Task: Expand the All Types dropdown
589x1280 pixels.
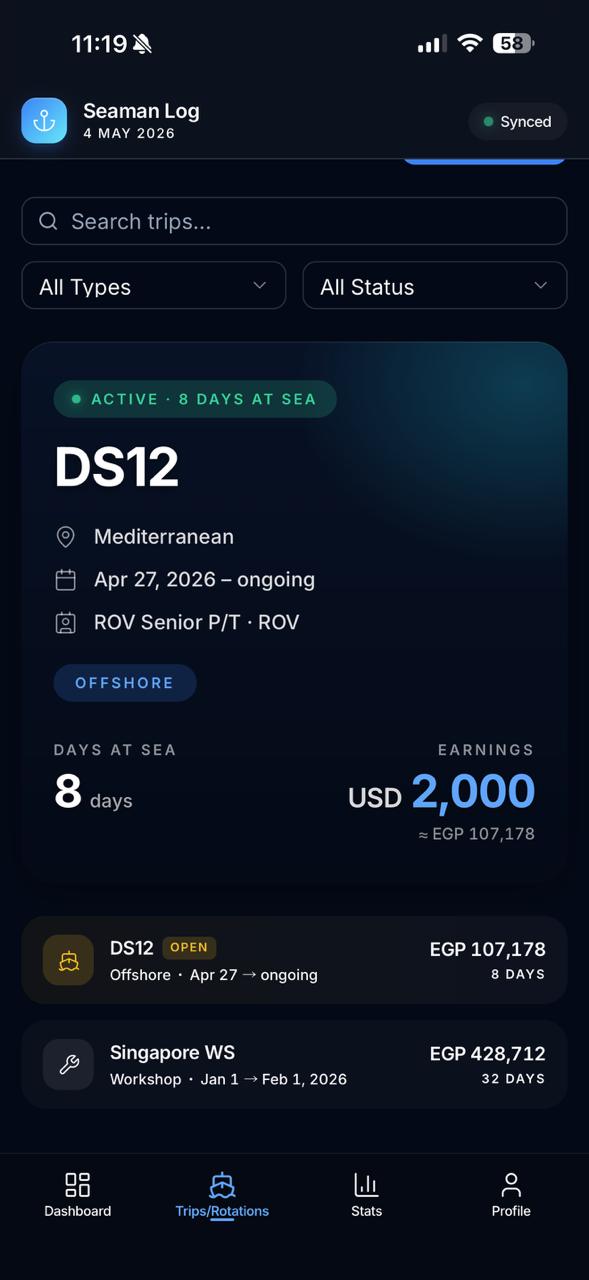Action: pos(154,286)
